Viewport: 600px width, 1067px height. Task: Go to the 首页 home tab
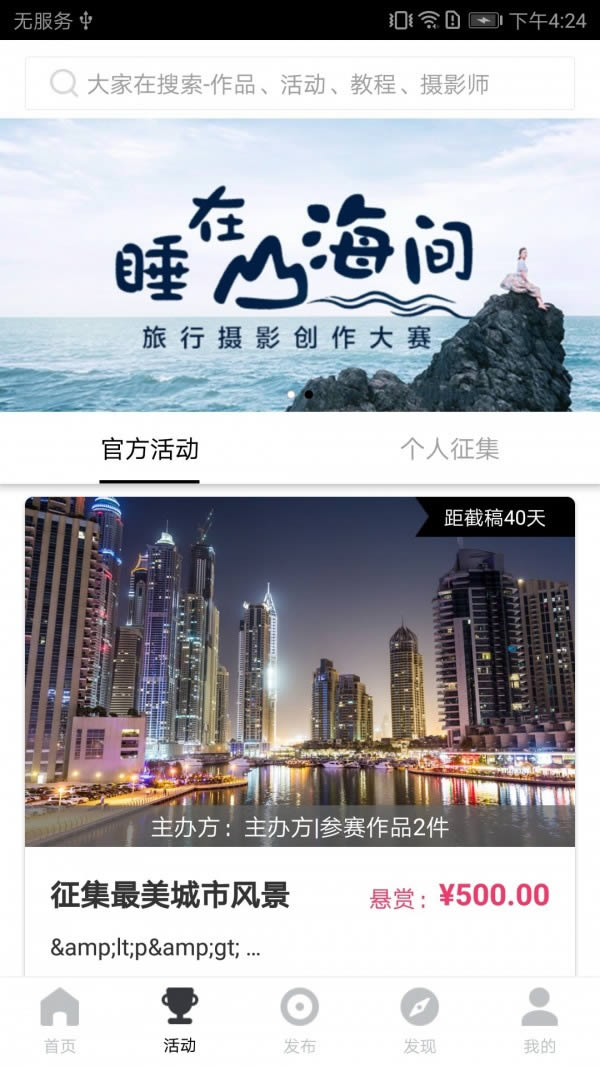point(60,1020)
